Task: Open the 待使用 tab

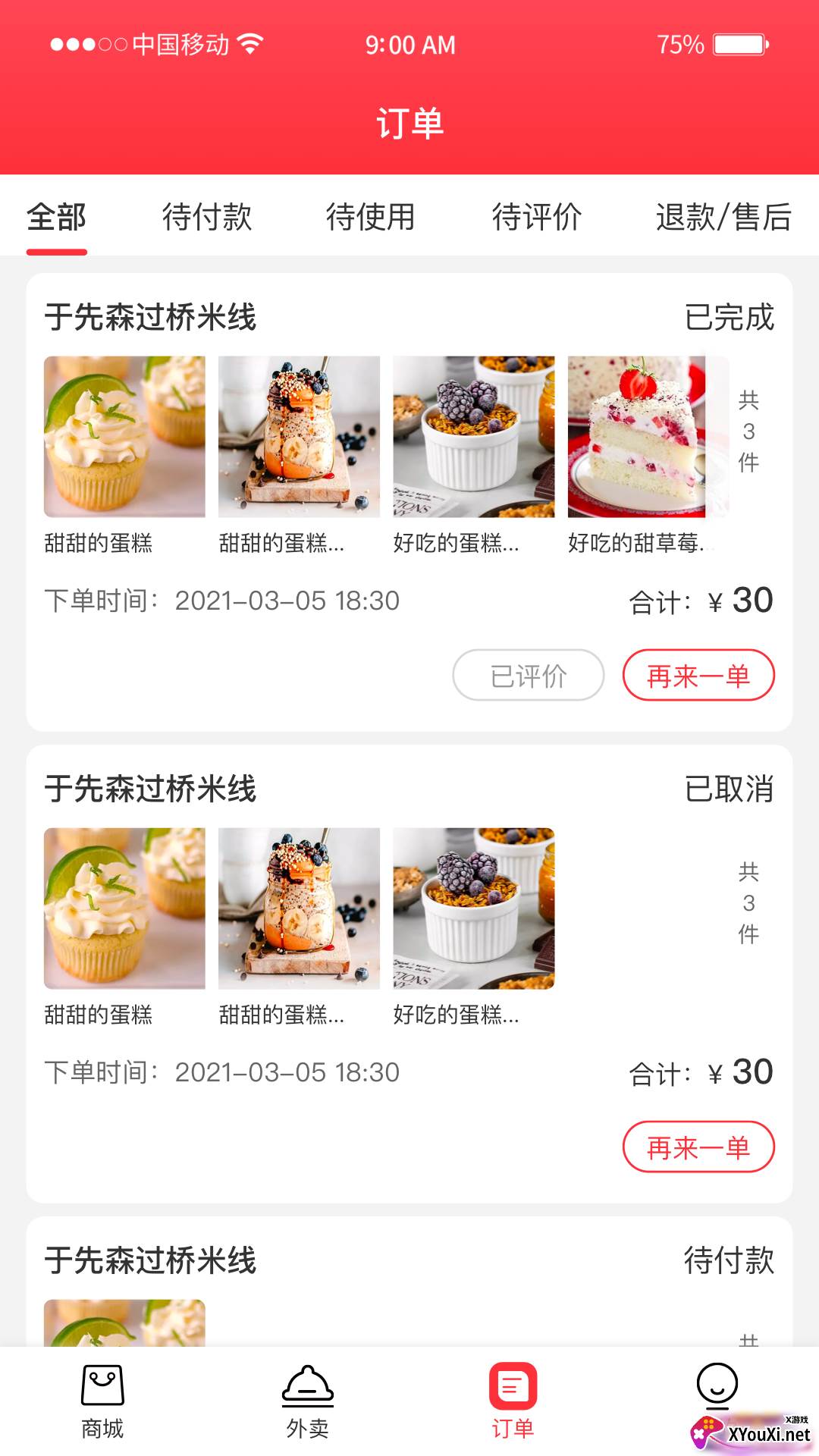Action: click(x=371, y=218)
